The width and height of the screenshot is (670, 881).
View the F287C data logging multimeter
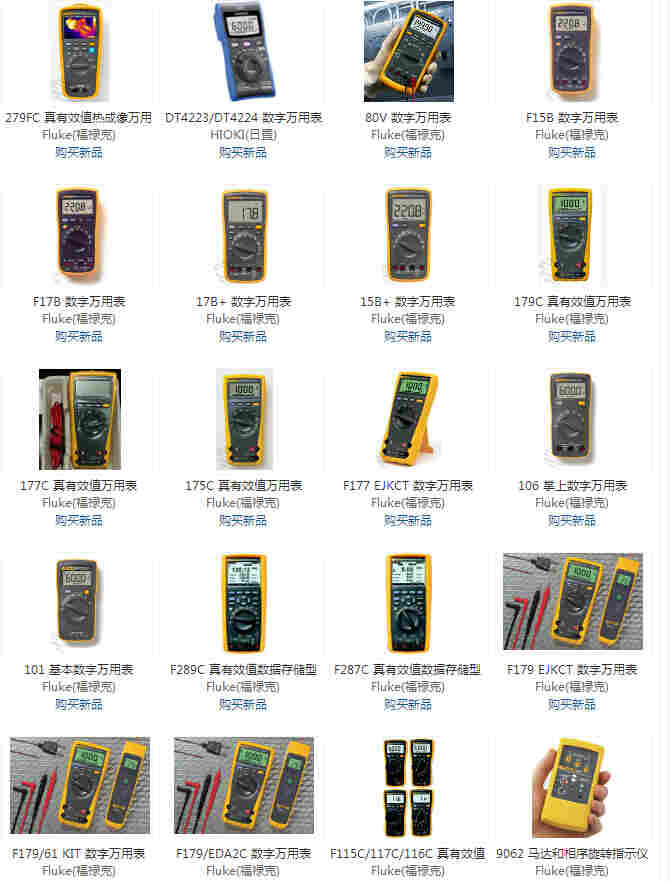point(407,670)
